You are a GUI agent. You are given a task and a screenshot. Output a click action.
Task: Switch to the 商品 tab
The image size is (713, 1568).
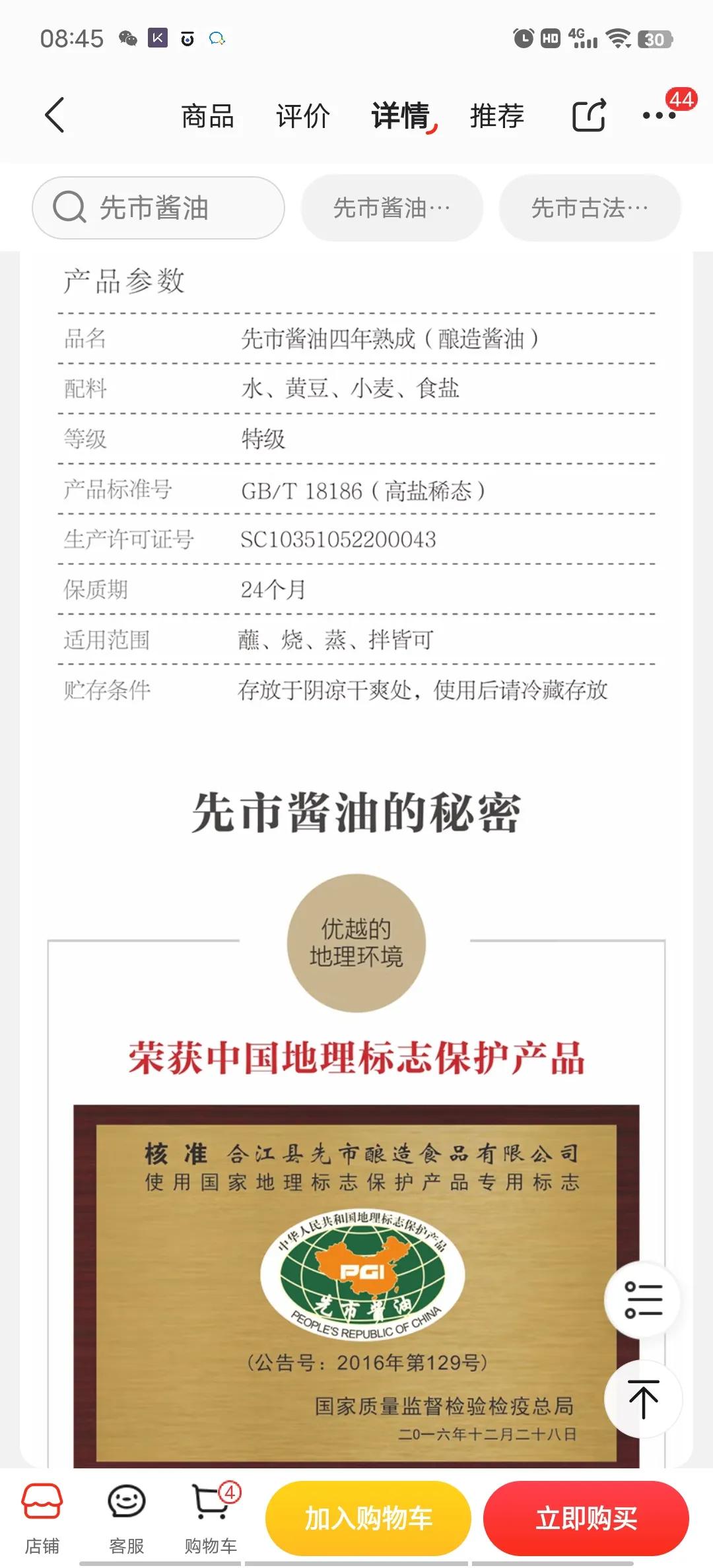[207, 116]
